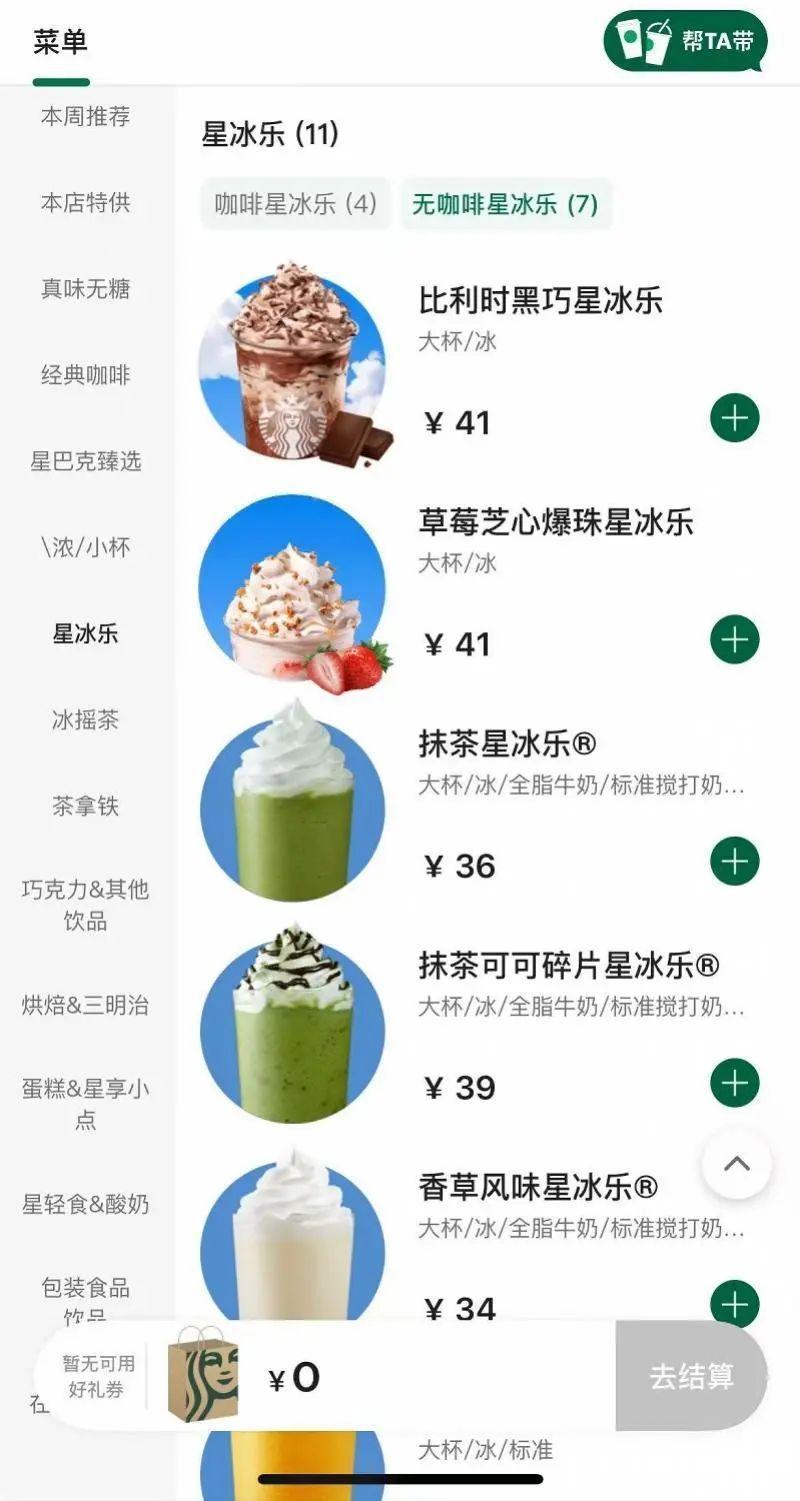Open the 帮TA带 button
The height and width of the screenshot is (1501, 800).
click(x=686, y=41)
